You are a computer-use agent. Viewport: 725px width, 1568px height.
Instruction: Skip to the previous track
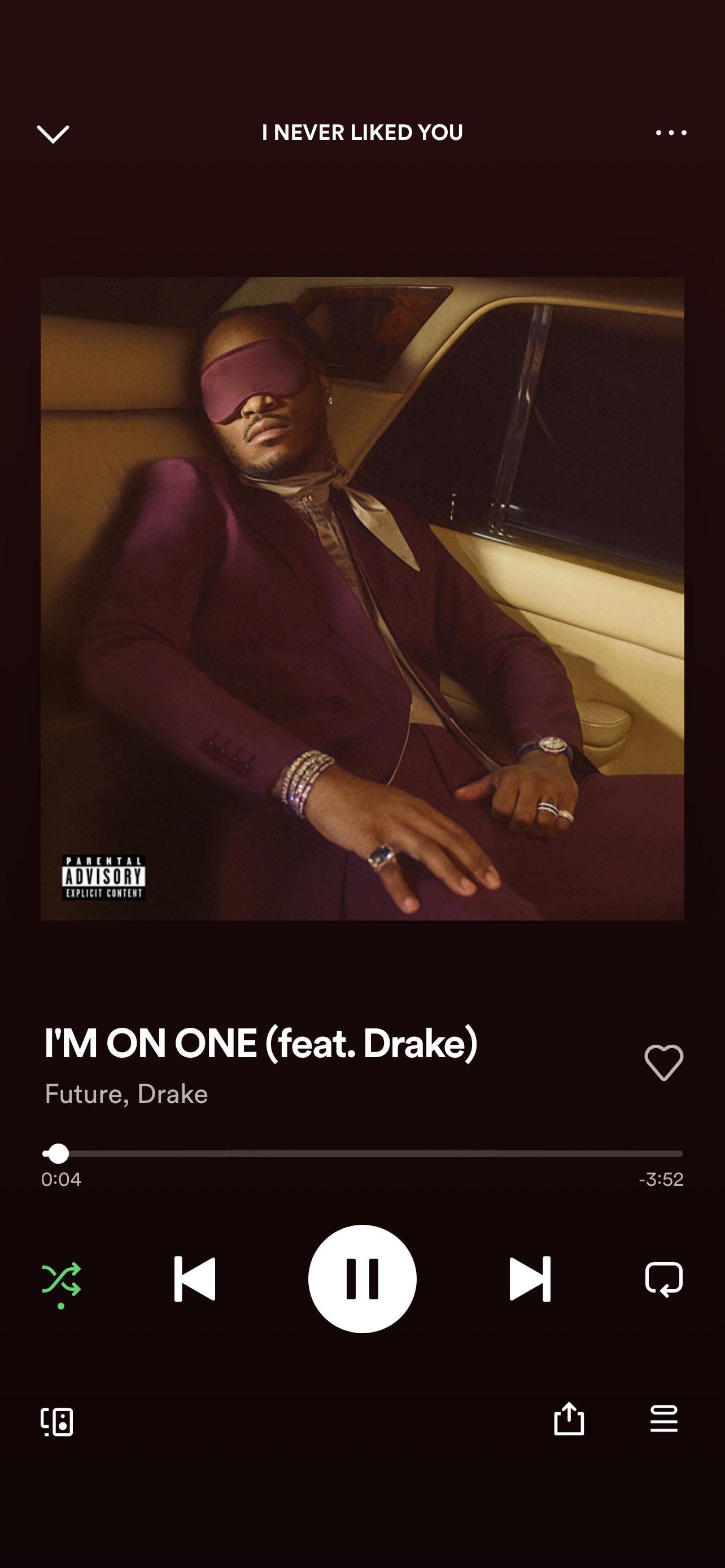click(195, 1279)
